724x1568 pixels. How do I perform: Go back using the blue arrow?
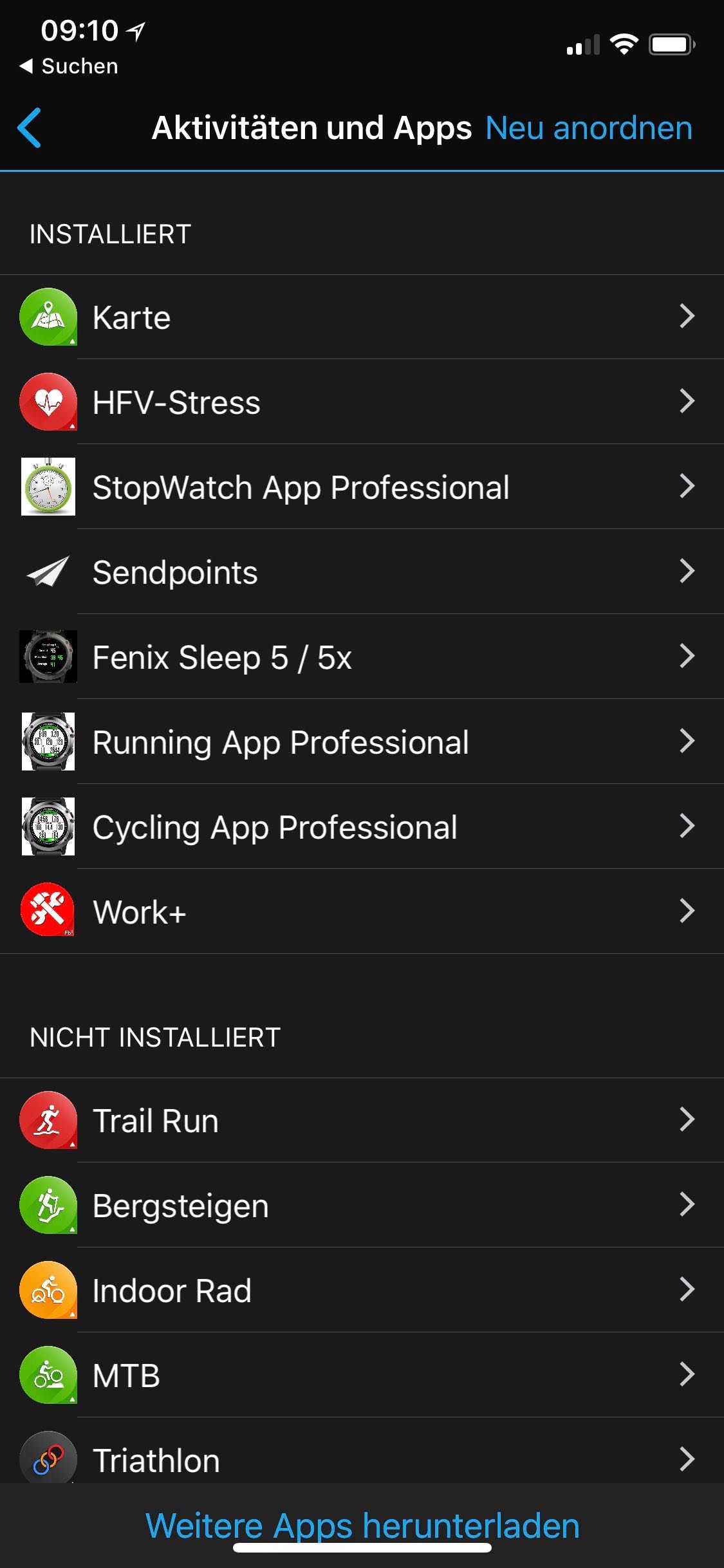(30, 128)
